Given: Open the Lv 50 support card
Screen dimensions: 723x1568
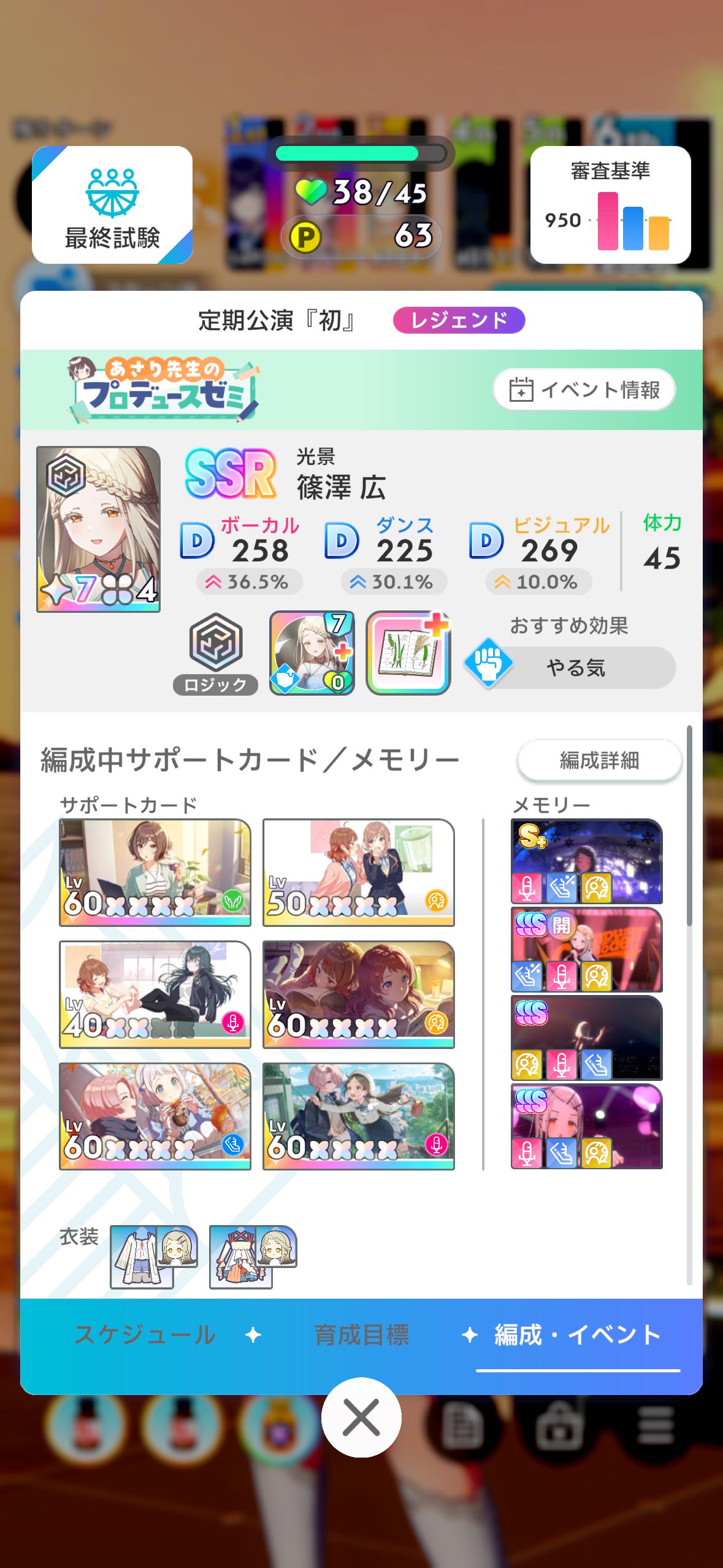Looking at the screenshot, I should (359, 872).
